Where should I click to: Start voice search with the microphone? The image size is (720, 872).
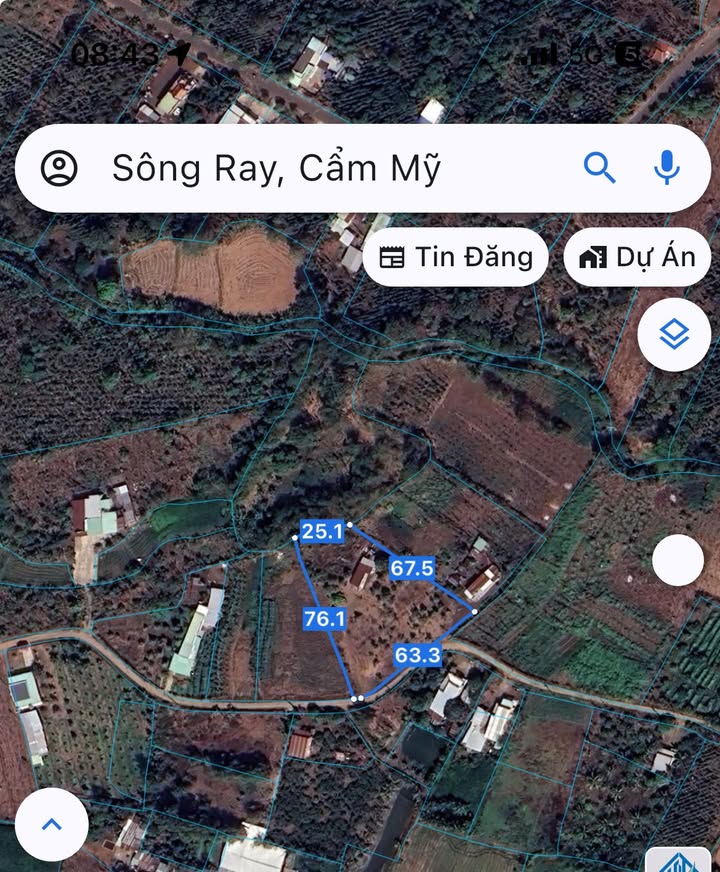click(666, 168)
